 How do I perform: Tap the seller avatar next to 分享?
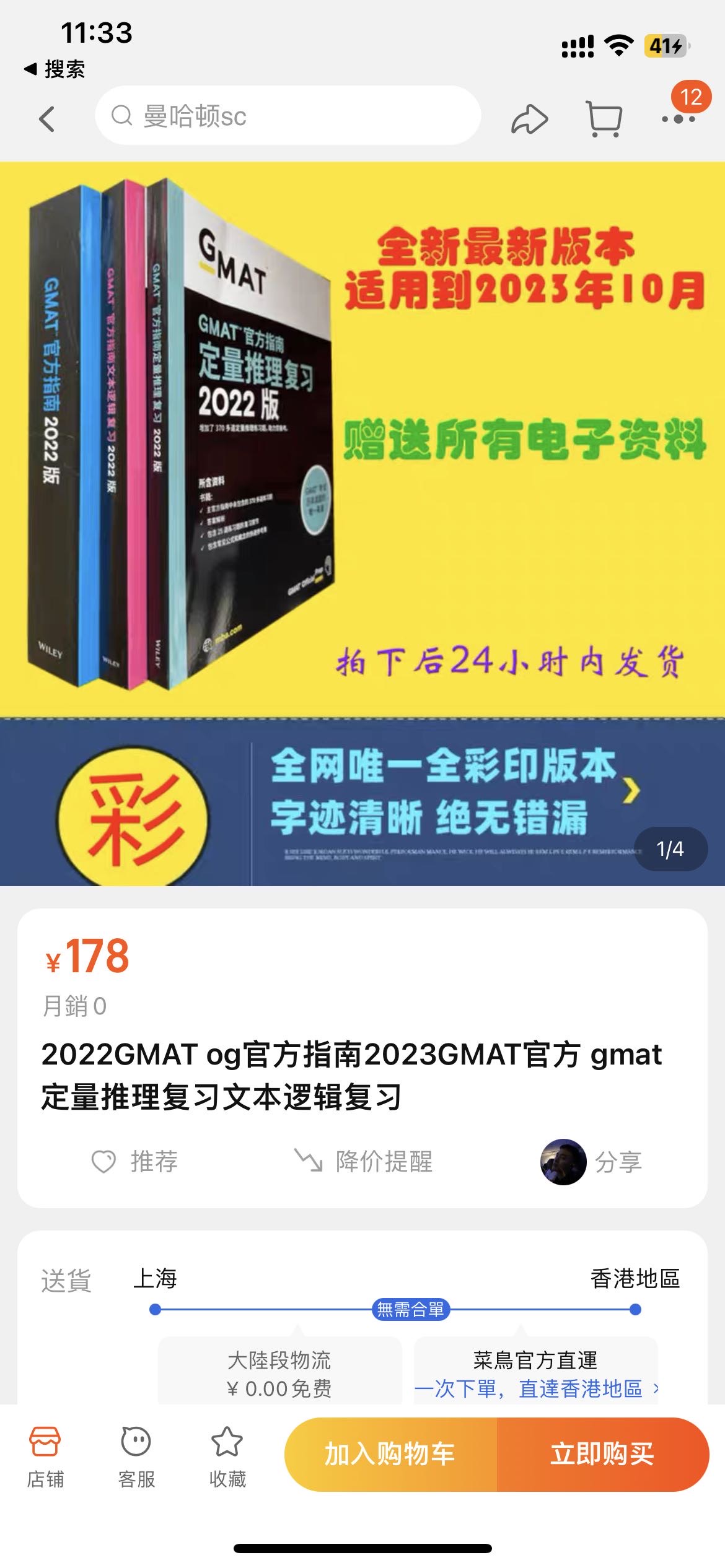[563, 1163]
